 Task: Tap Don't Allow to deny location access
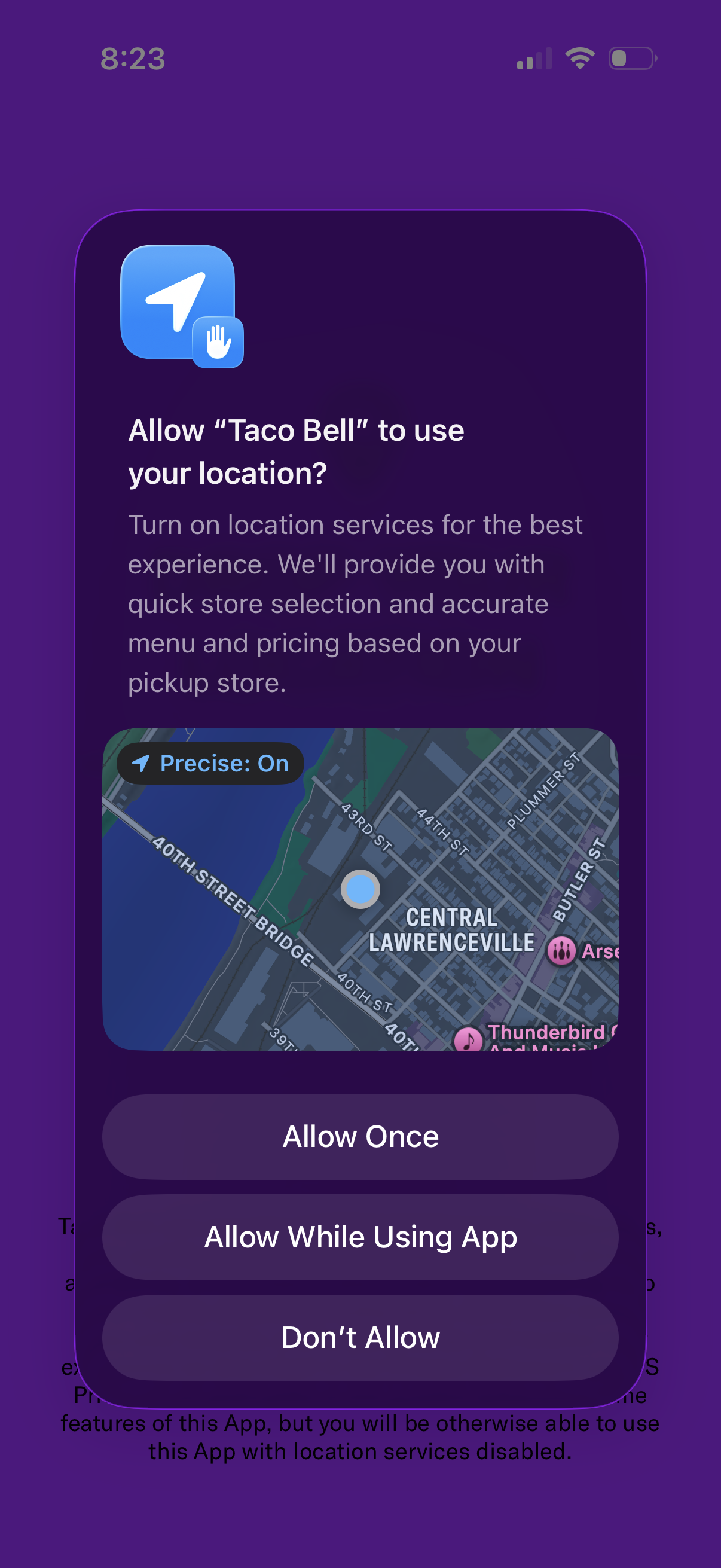tap(360, 1337)
